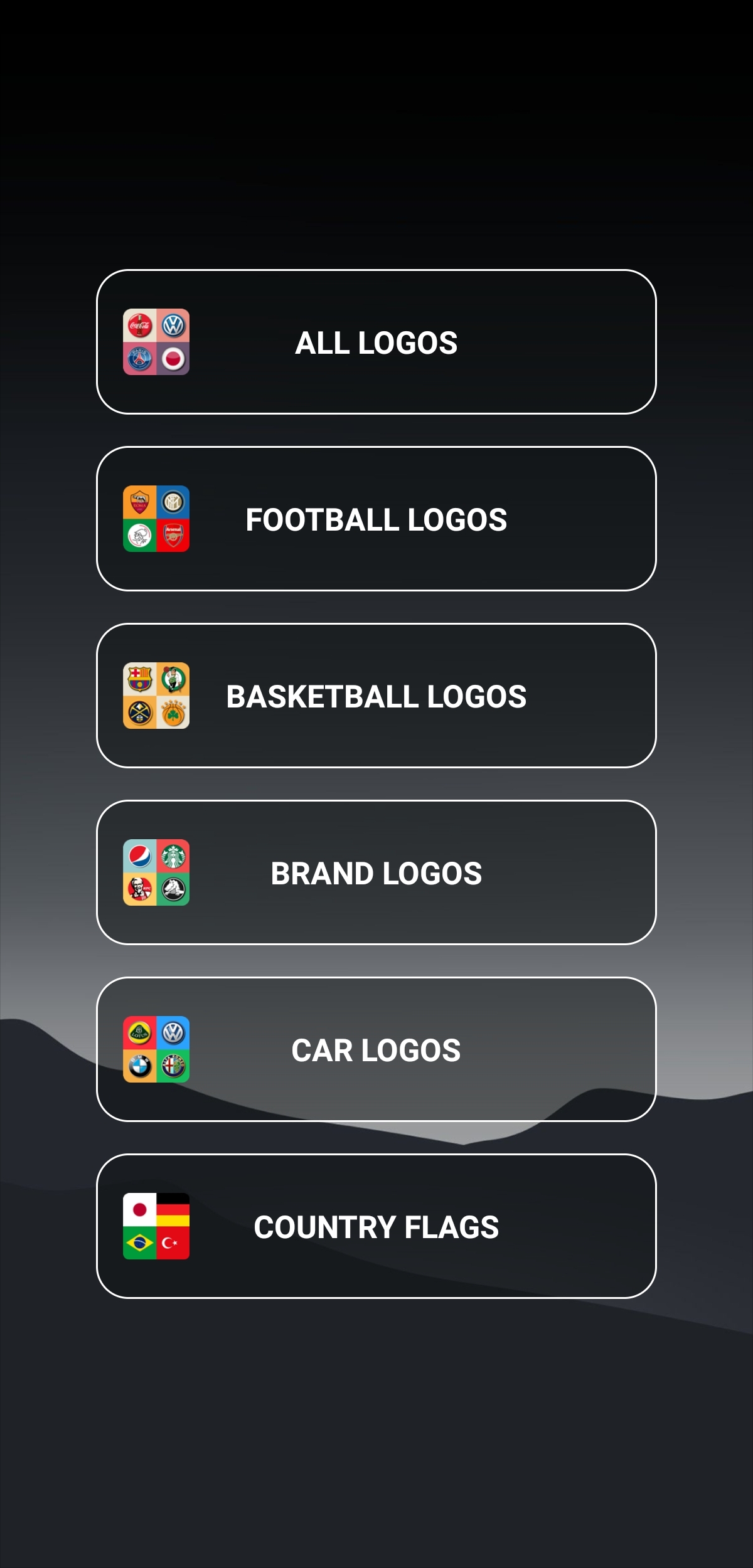This screenshot has width=753, height=1568.
Task: Click the Alfa Romeo badge in Car tile
Action: click(x=174, y=1066)
